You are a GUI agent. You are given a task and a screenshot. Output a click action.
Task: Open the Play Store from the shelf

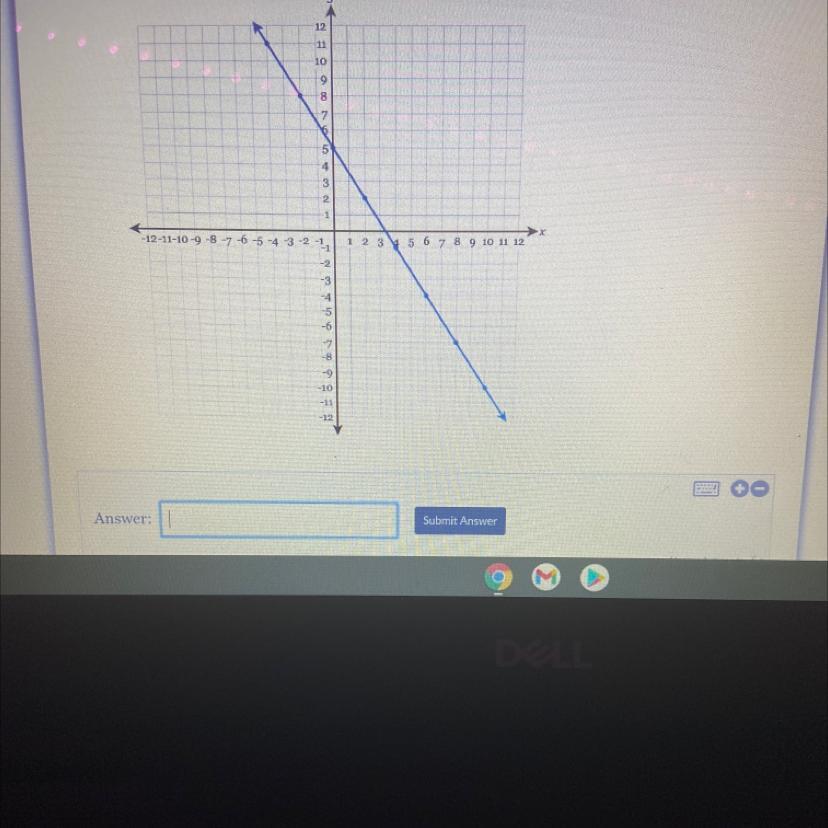[x=595, y=577]
